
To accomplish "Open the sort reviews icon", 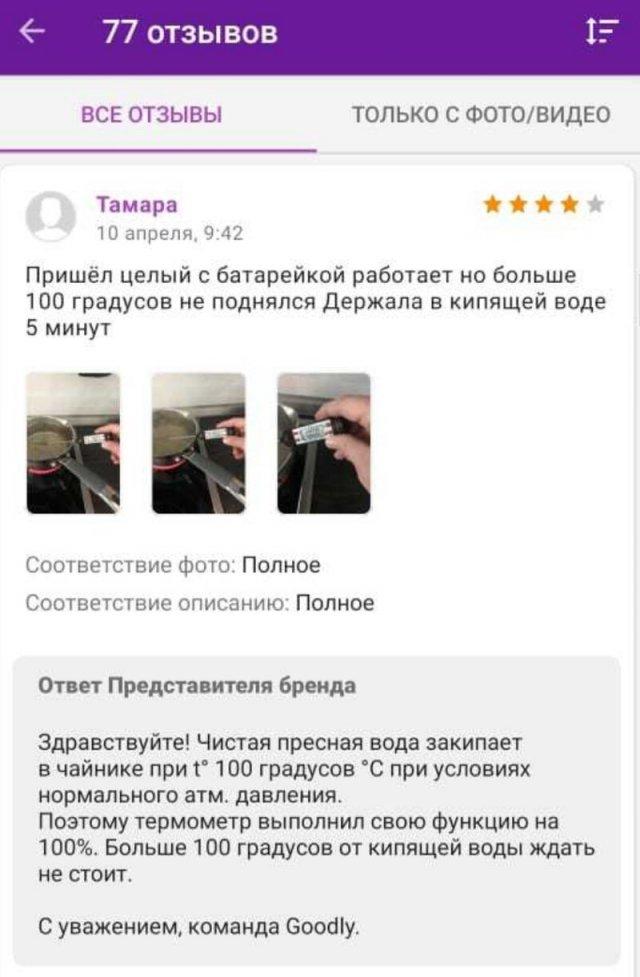I will (x=597, y=33).
